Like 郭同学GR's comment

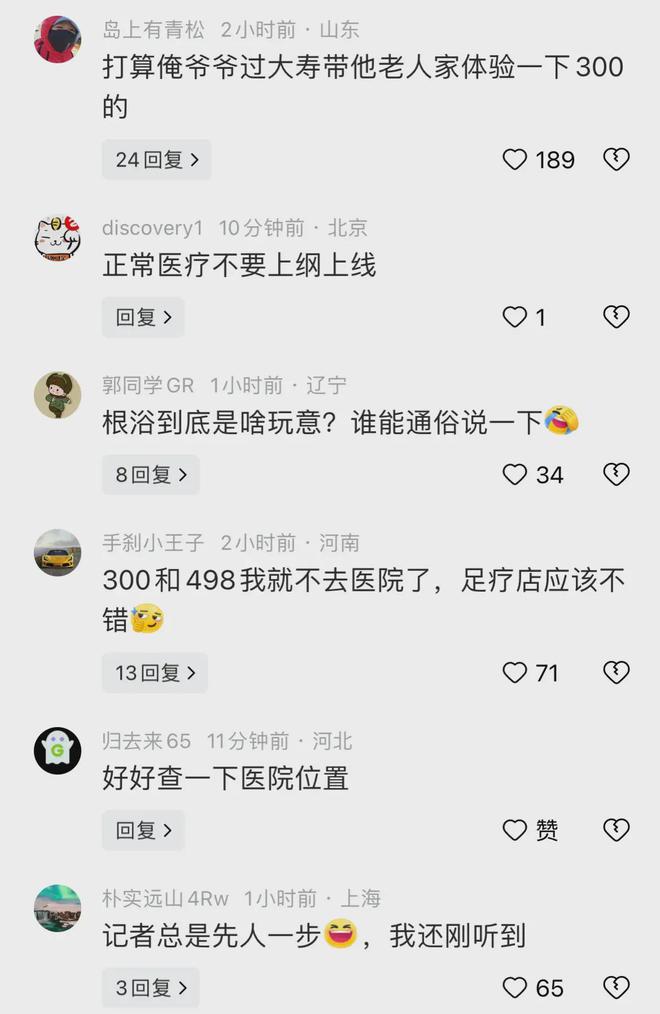pos(515,475)
